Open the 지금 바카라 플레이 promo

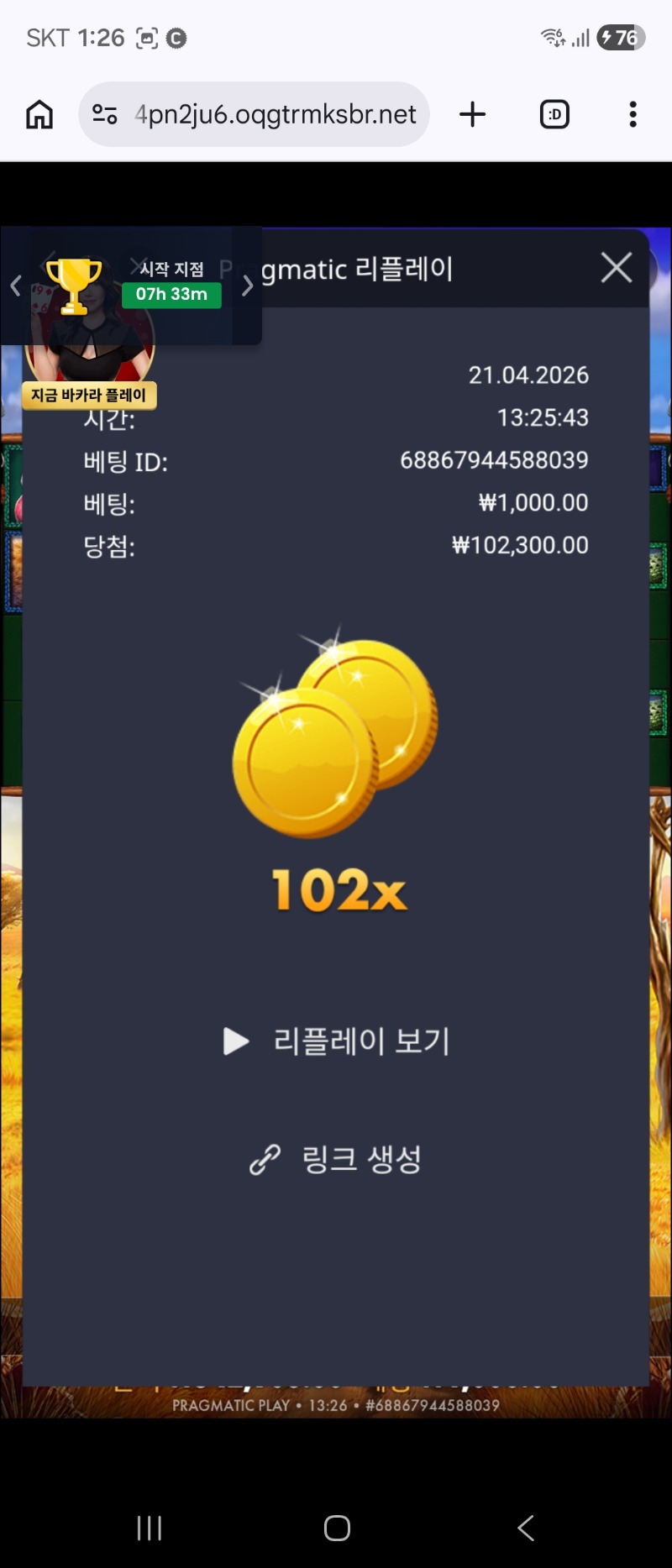click(89, 395)
